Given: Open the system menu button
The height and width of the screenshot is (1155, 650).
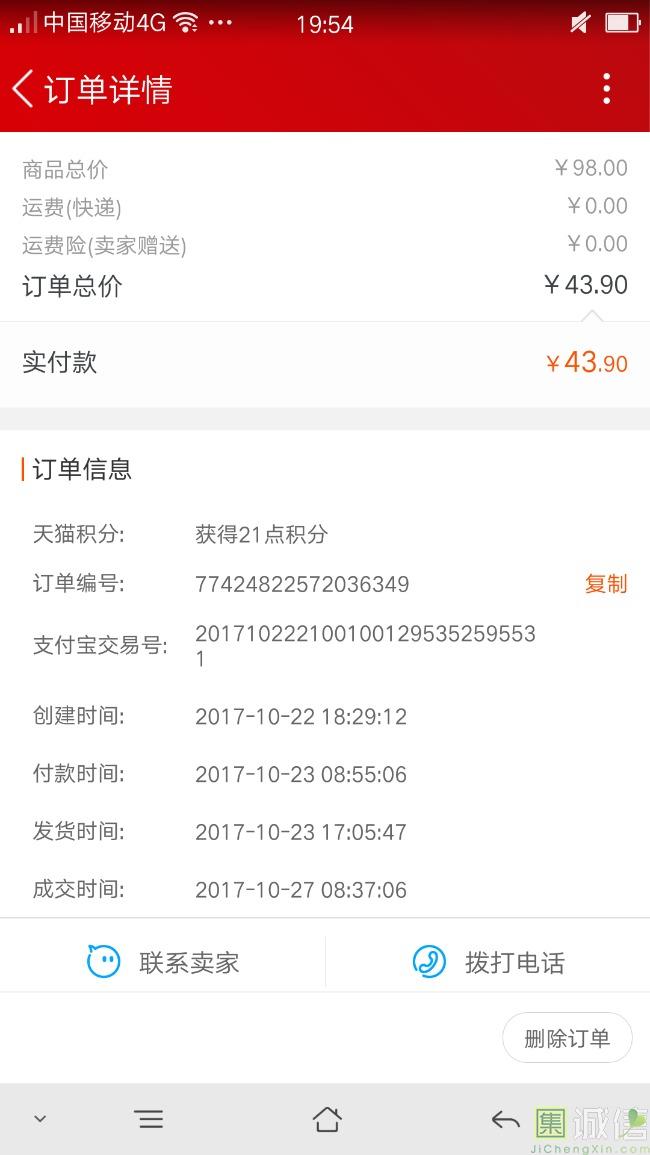Looking at the screenshot, I should (x=149, y=1119).
